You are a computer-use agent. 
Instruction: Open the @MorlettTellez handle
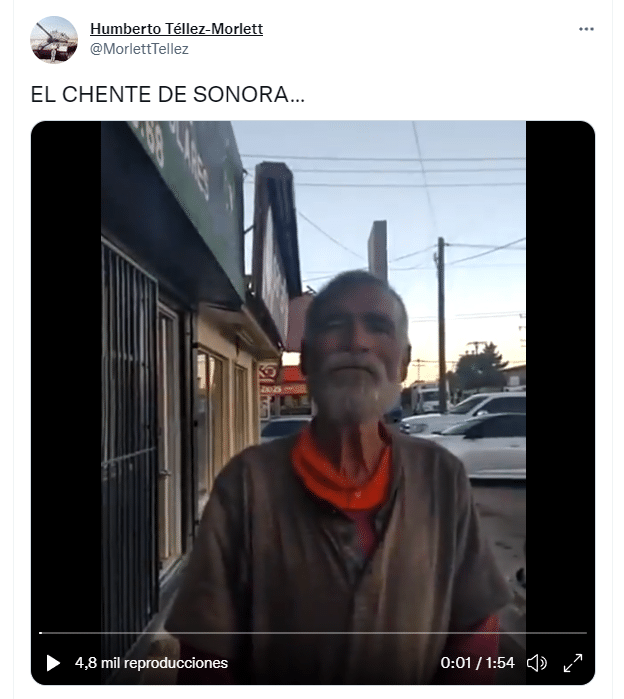coord(139,49)
